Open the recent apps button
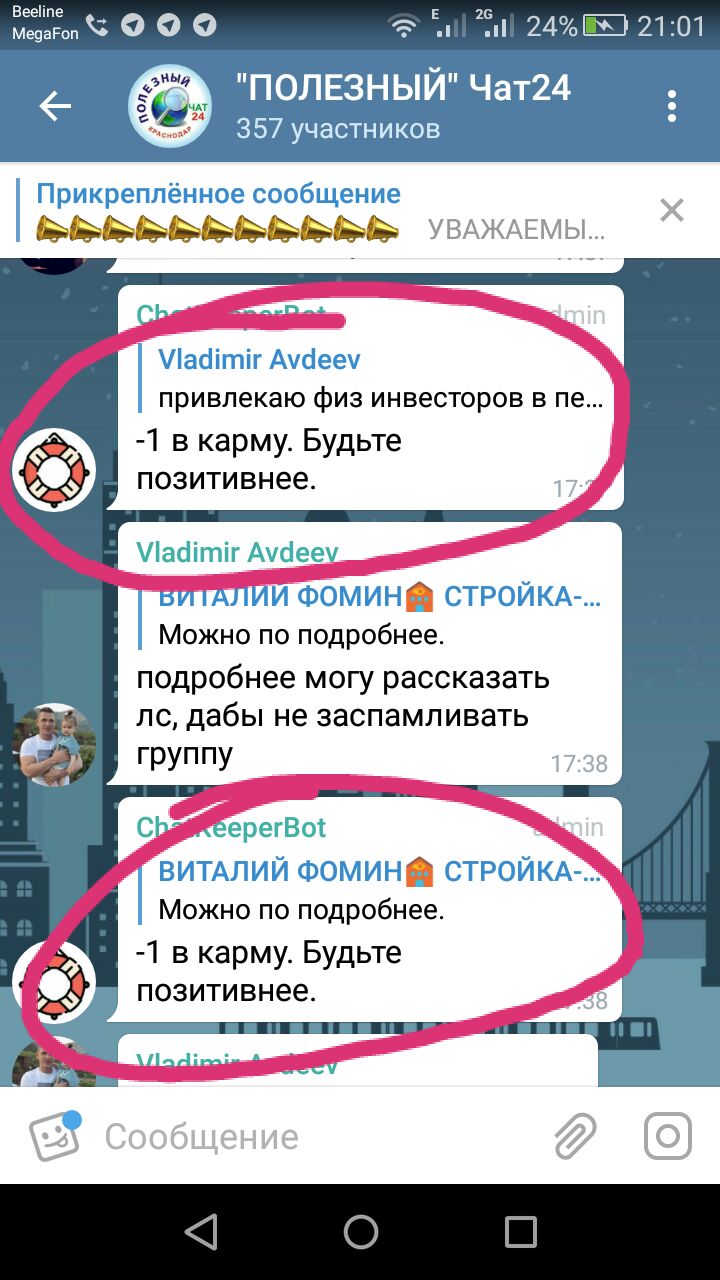720x1280 pixels. (520, 1232)
